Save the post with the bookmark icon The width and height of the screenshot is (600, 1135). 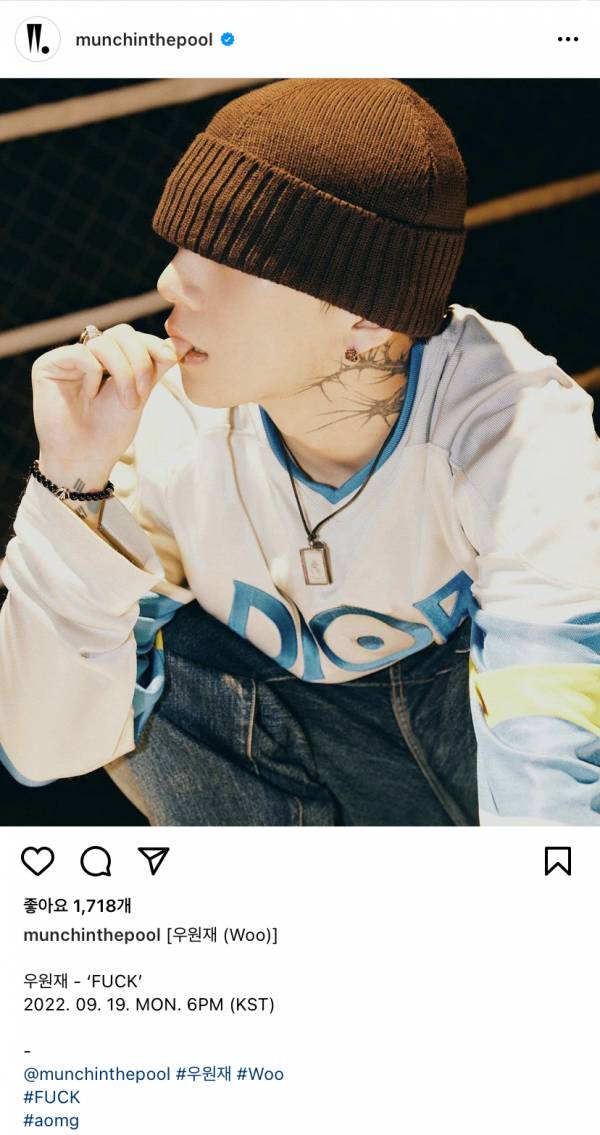coord(557,861)
